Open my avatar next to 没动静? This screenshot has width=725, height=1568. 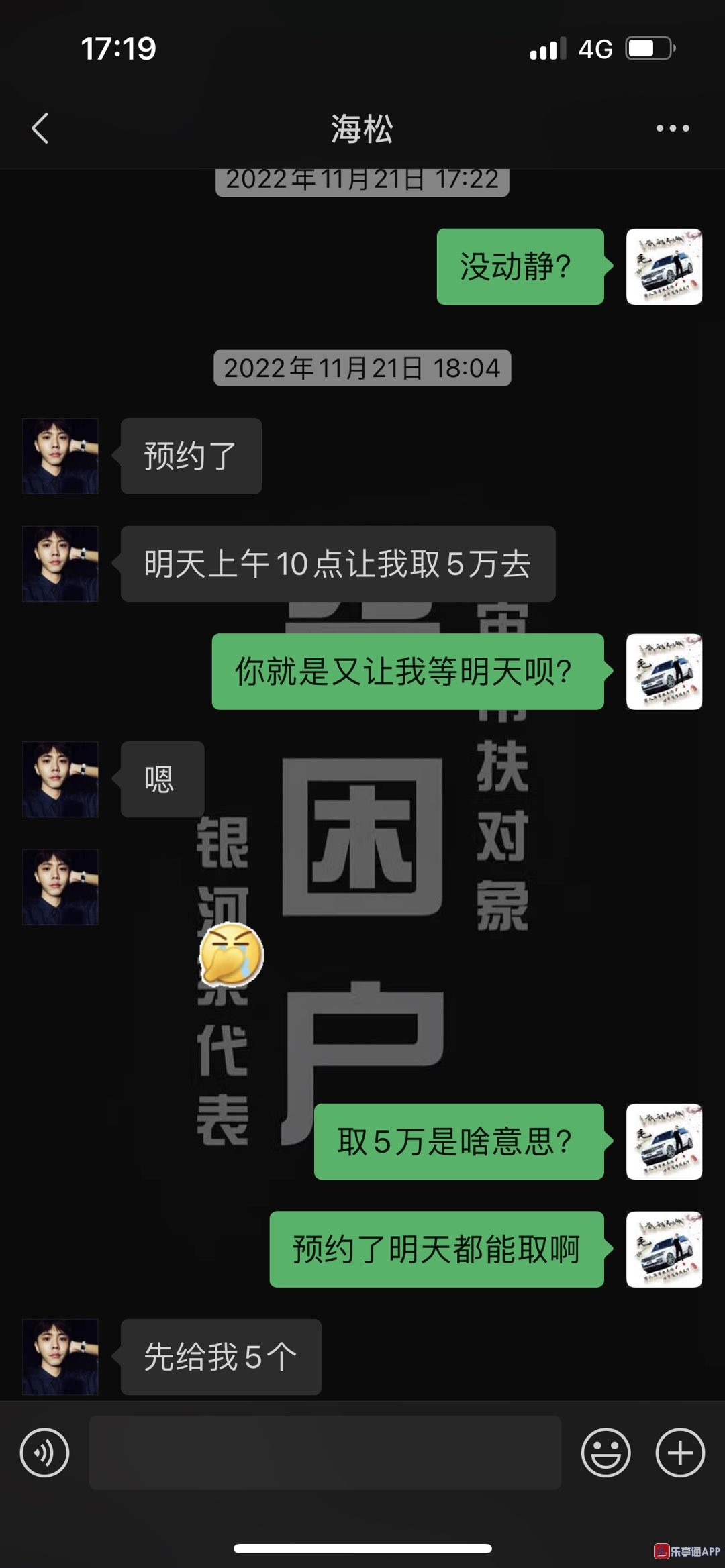click(664, 266)
